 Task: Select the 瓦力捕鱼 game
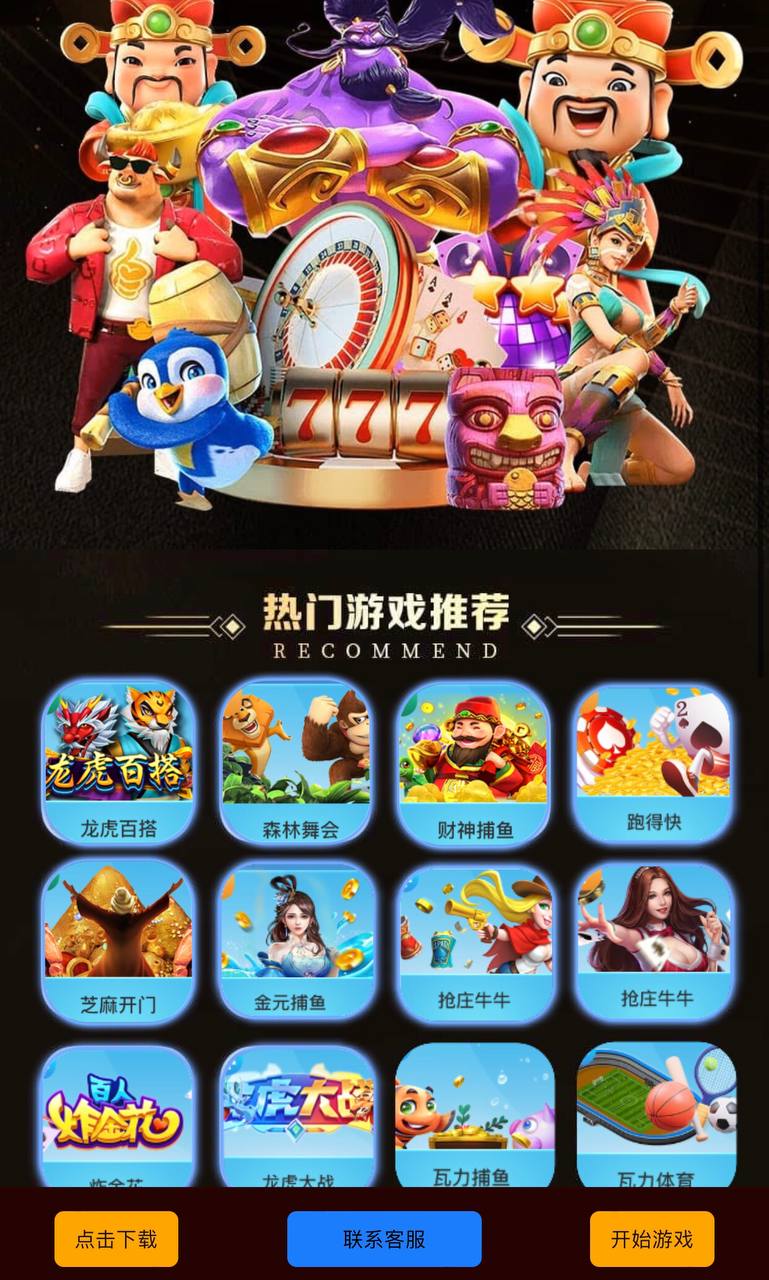coord(474,1115)
